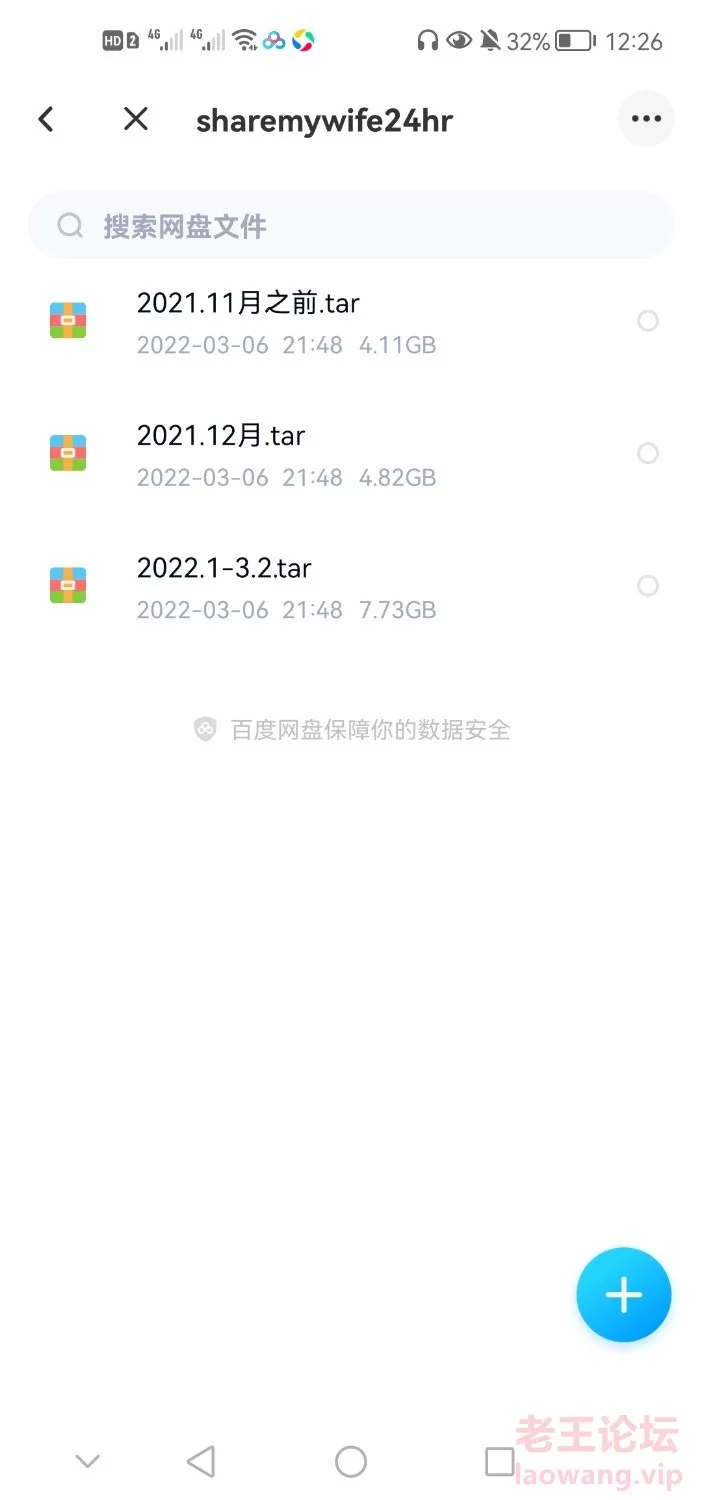
Task: Close the sharemymywife24hr folder view
Action: [x=135, y=120]
